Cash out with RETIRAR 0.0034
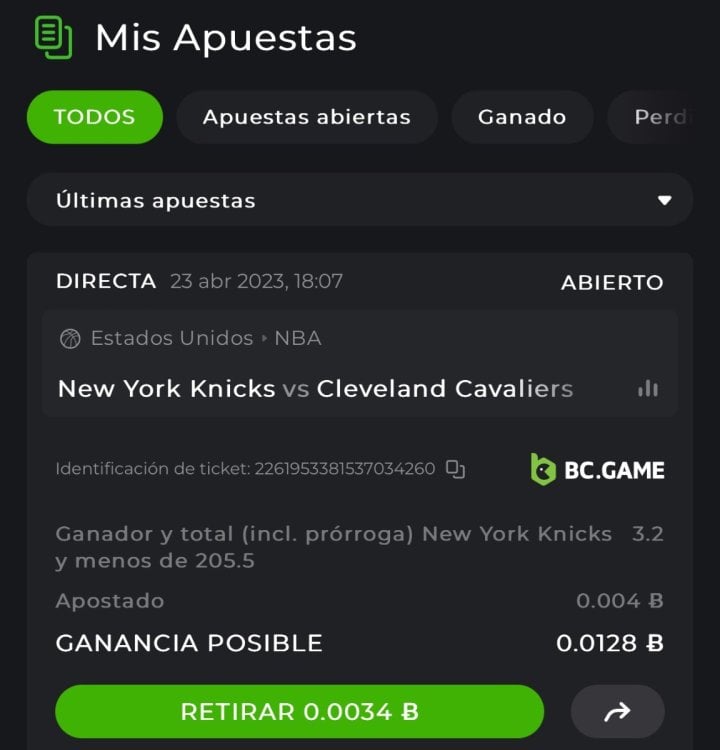The width and height of the screenshot is (720, 750). pyautogui.click(x=299, y=712)
